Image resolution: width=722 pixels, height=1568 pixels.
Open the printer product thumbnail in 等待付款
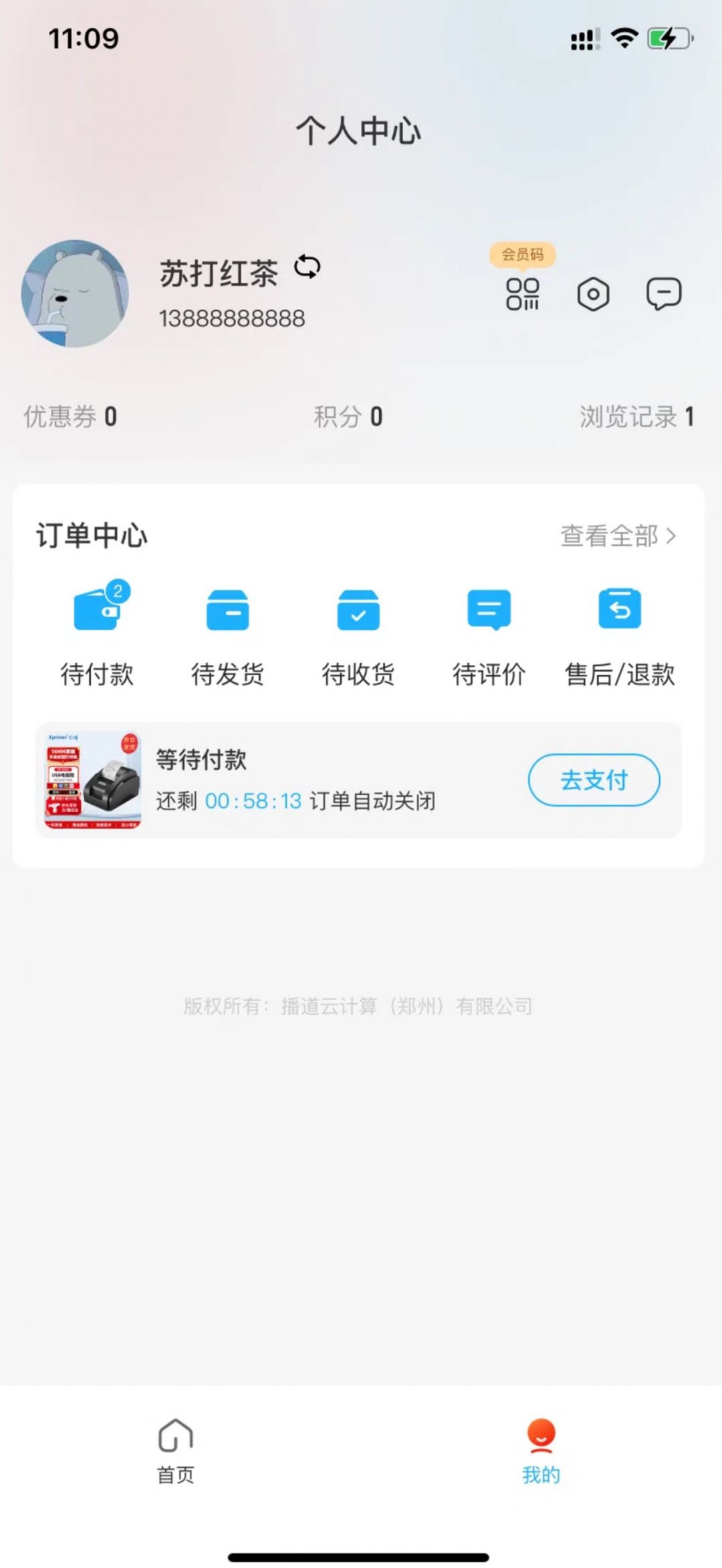click(93, 780)
